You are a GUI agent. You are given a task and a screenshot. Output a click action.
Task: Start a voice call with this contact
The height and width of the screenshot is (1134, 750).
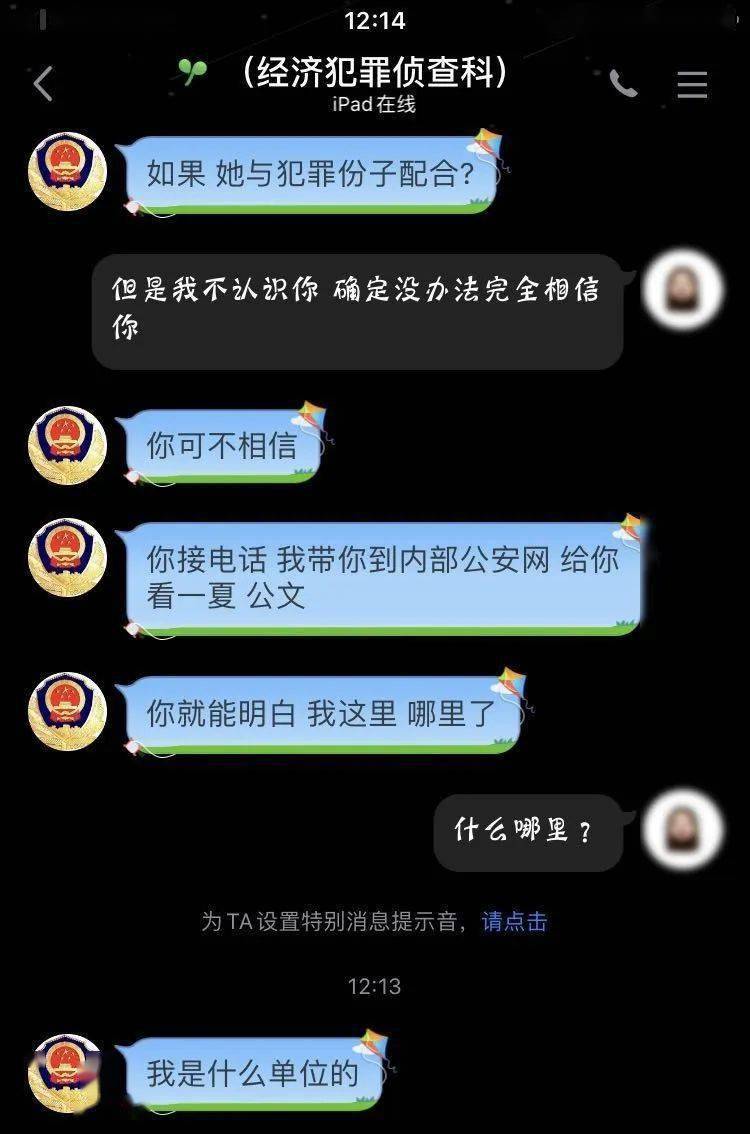[x=623, y=84]
